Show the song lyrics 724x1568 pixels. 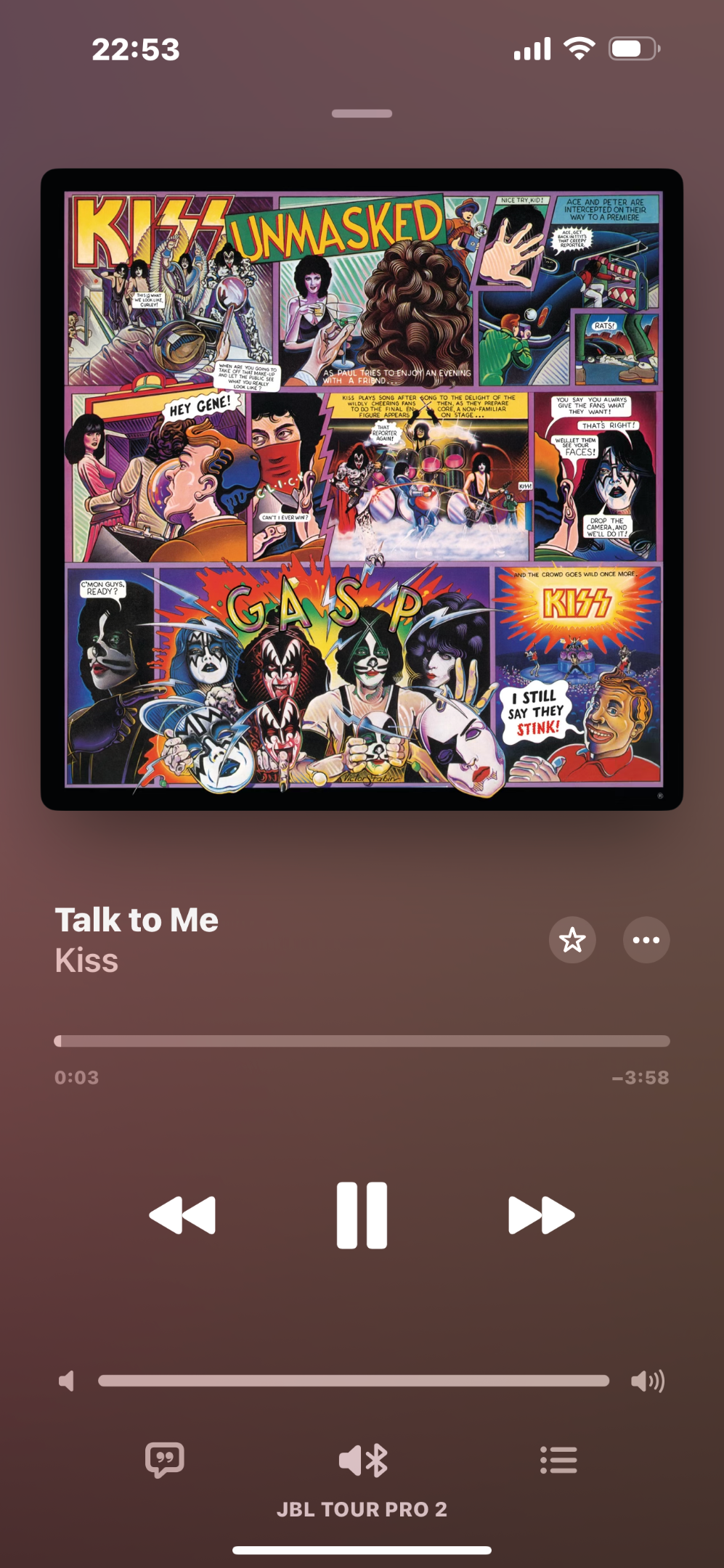[x=165, y=1460]
